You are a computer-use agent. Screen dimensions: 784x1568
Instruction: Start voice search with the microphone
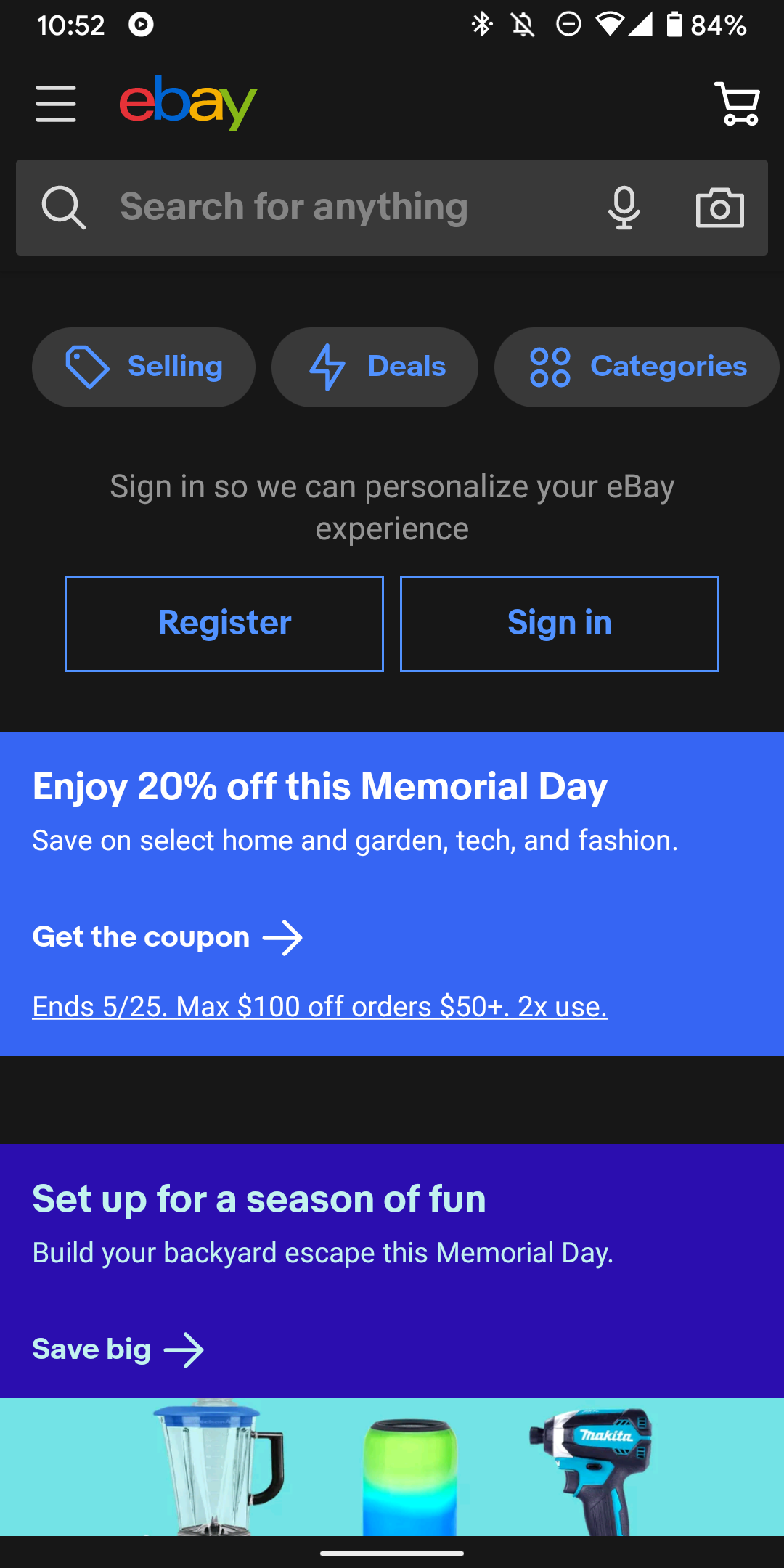coord(624,208)
